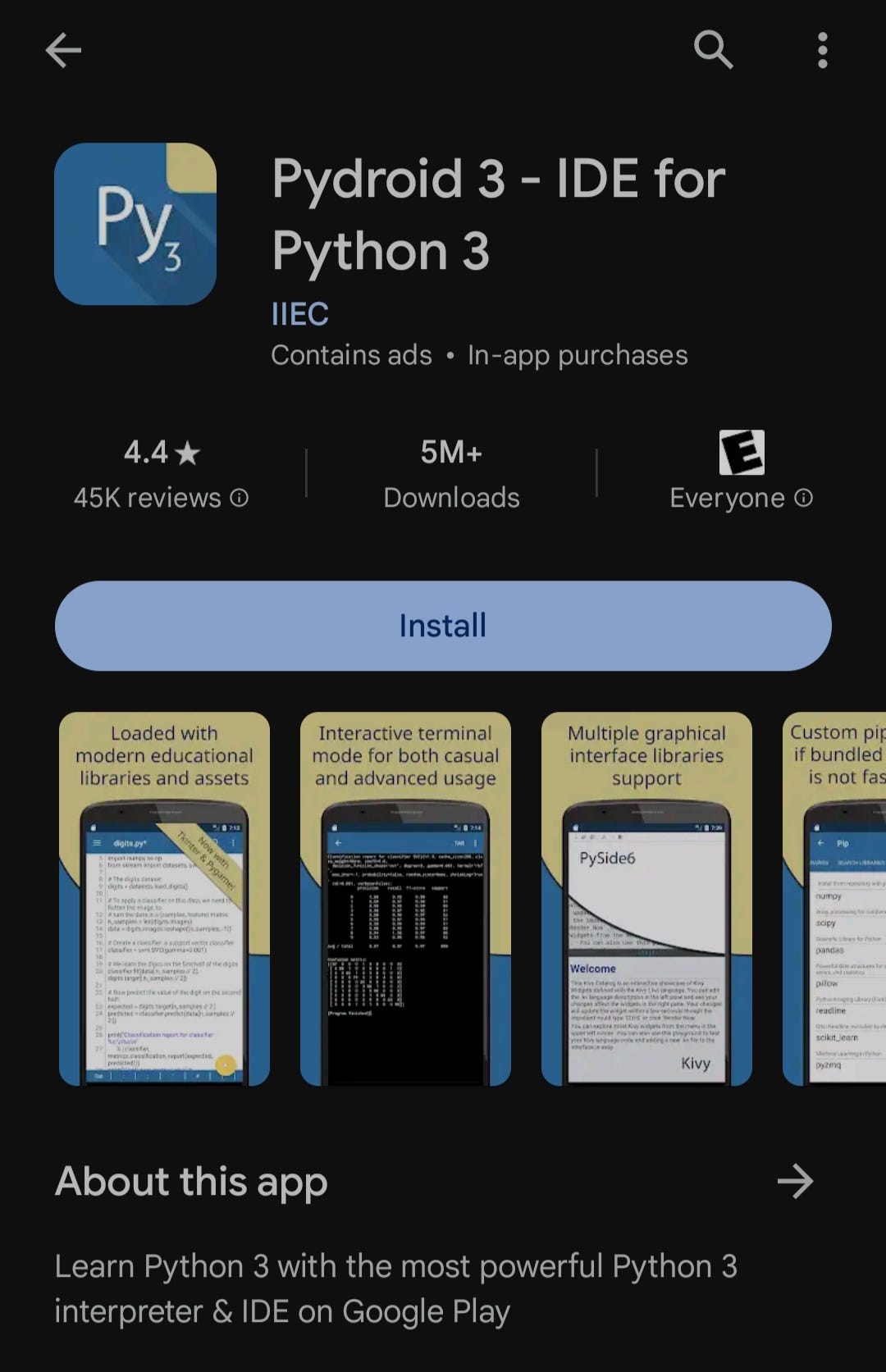The height and width of the screenshot is (1372, 886).
Task: Install Pydroid 3
Action: point(443,626)
